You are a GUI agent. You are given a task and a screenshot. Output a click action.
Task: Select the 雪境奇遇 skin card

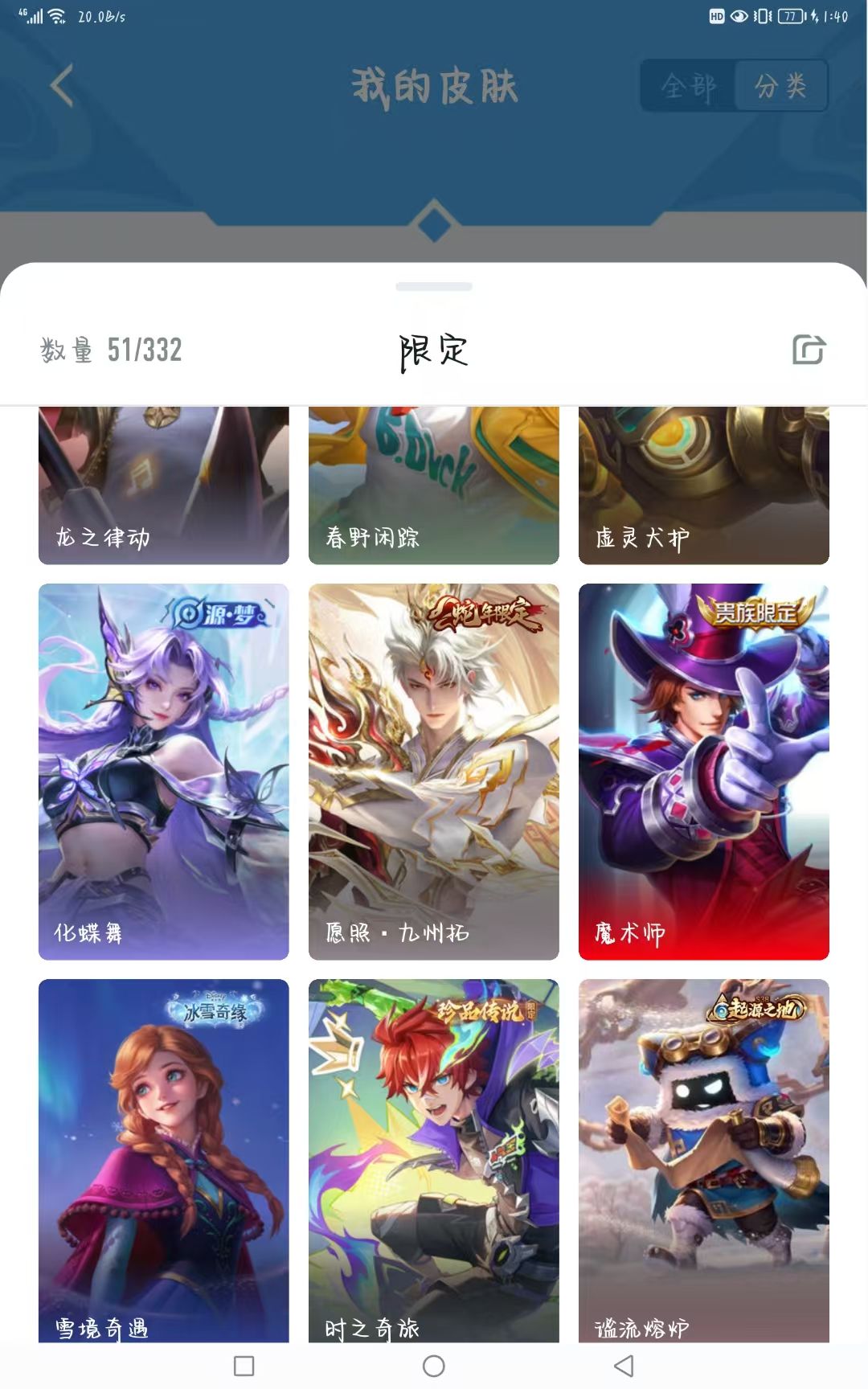163,1161
